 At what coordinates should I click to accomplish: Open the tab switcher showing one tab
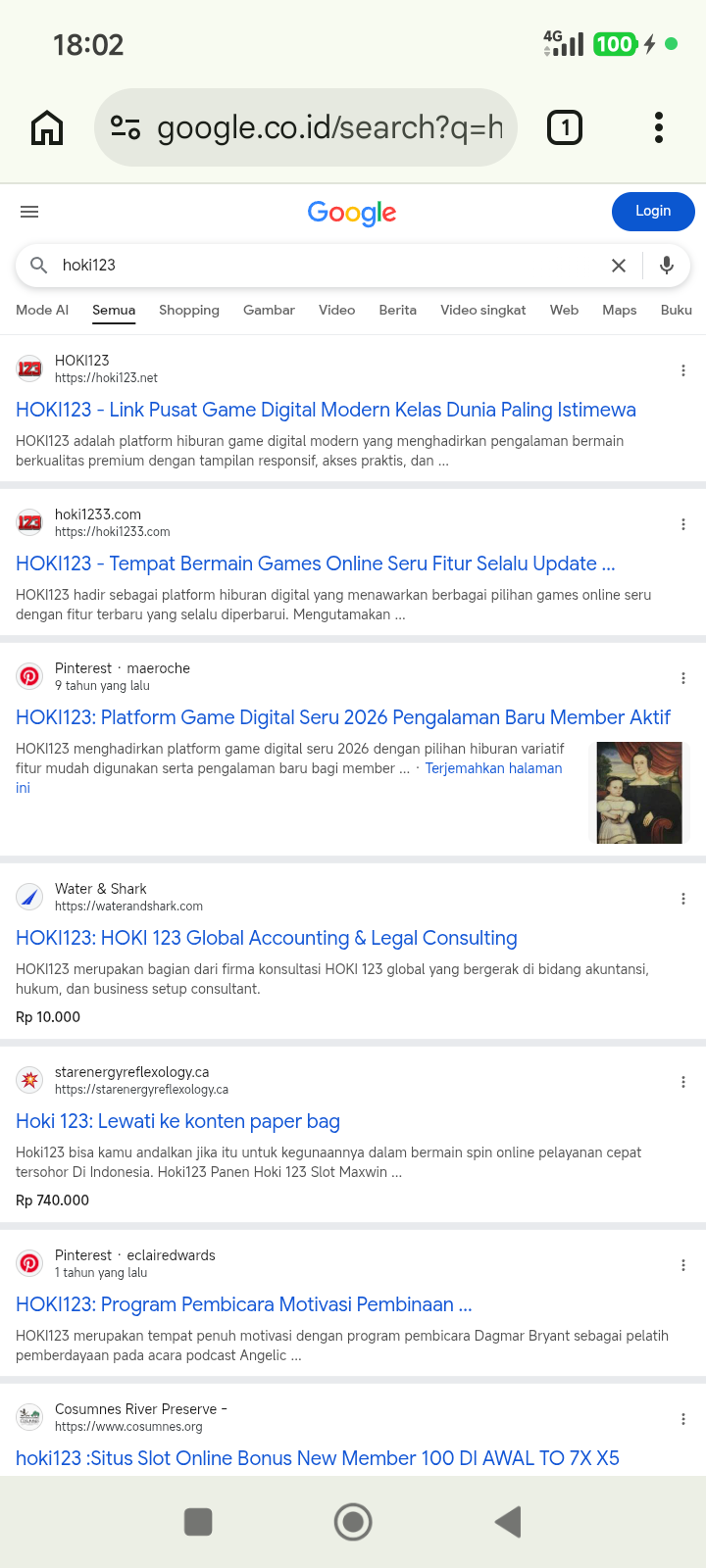coord(565,127)
